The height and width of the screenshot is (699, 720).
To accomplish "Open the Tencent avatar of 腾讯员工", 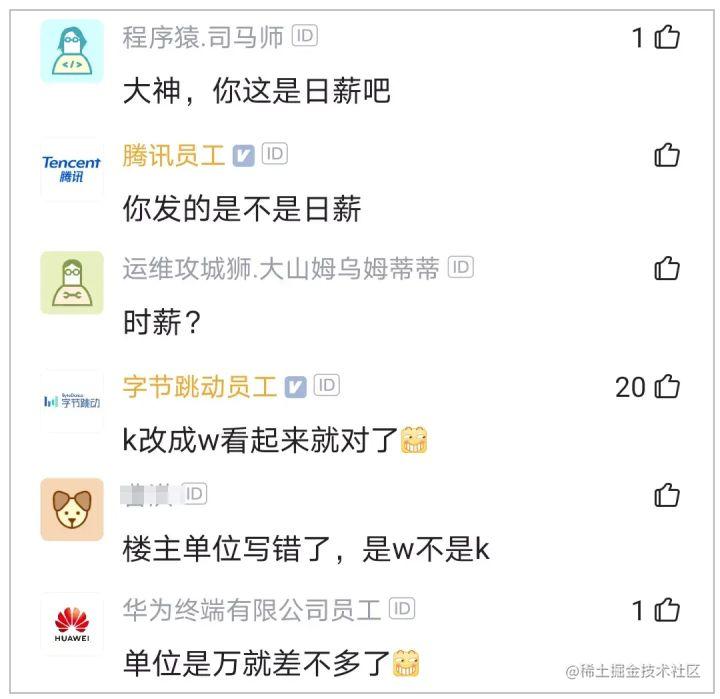I will (x=72, y=168).
